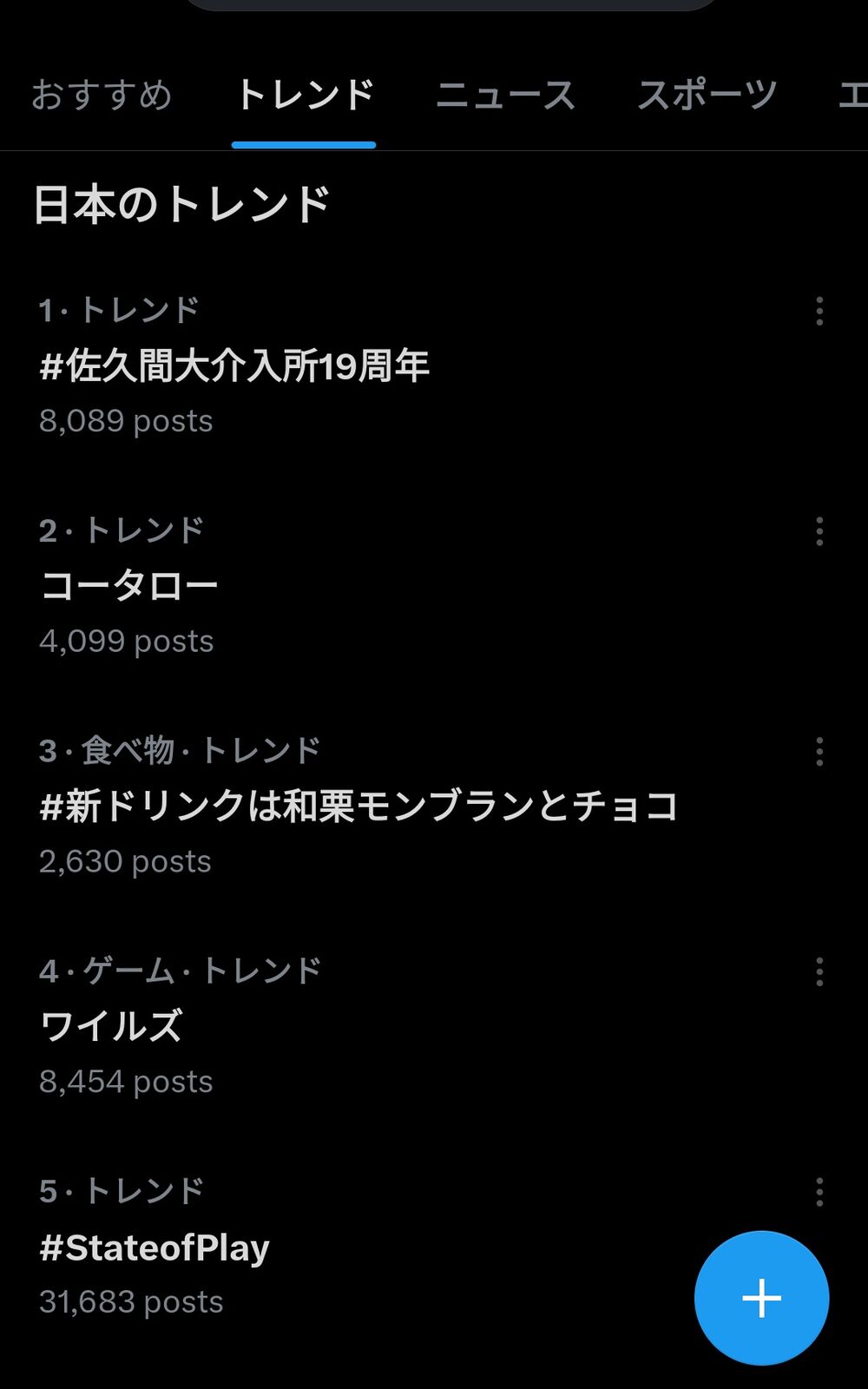Tap the overflow menu for #新ドリンクは和栗モンブランとチョコ
The image size is (868, 1389).
tap(819, 752)
